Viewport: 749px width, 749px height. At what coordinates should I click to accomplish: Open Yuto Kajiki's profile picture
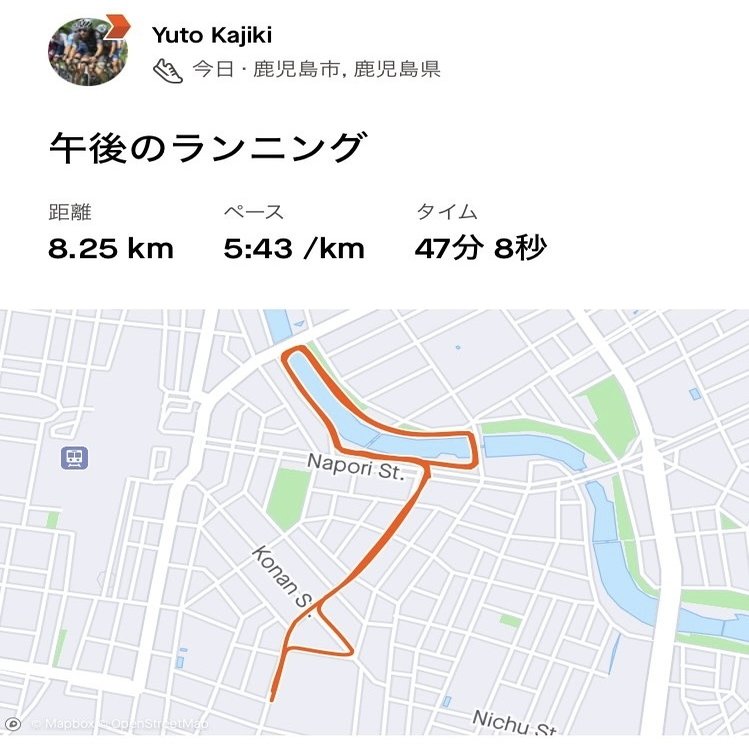click(88, 50)
